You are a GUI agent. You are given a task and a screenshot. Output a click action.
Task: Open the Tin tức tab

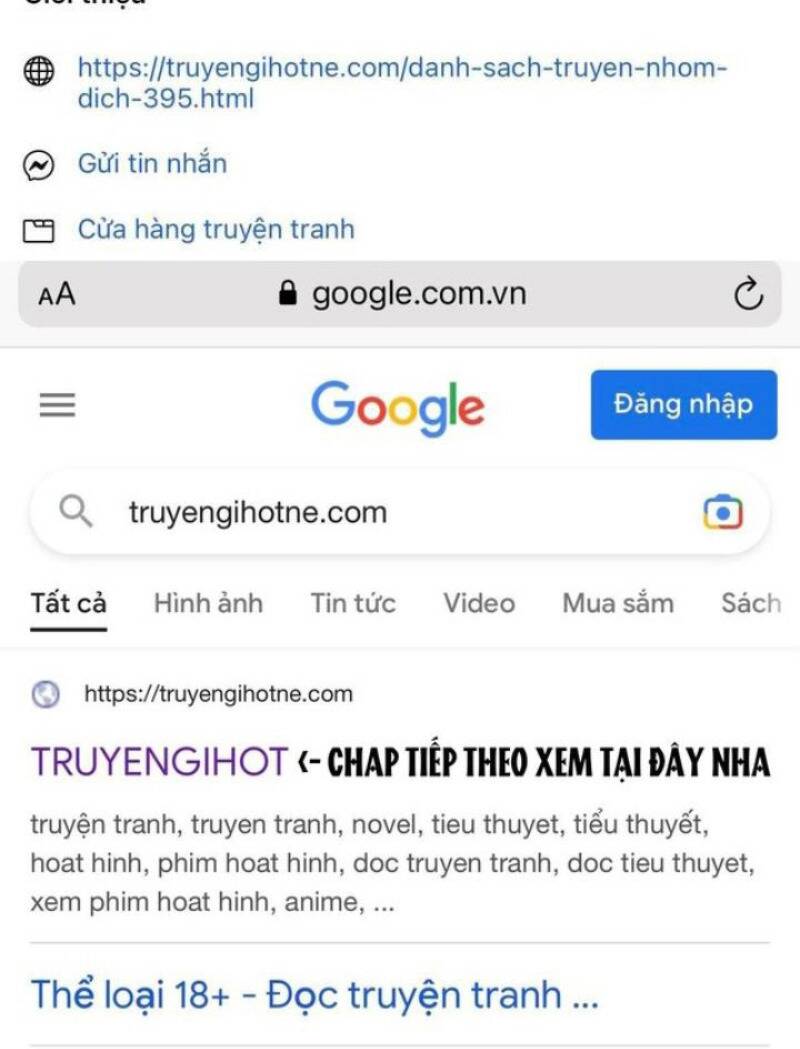(x=353, y=603)
